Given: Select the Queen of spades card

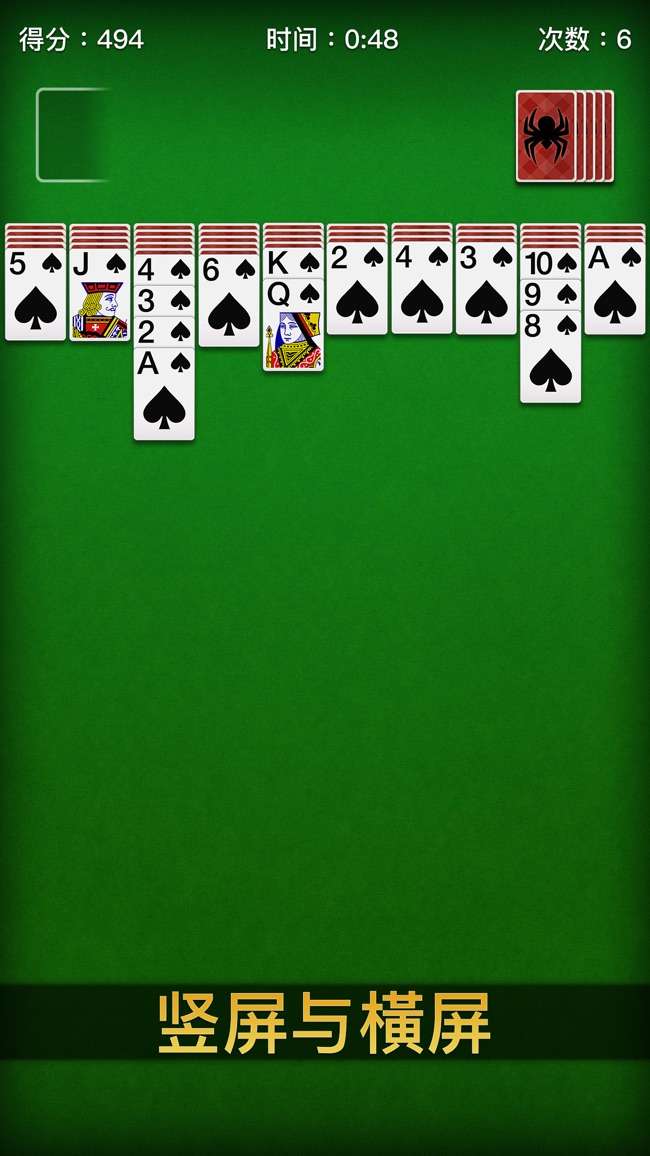Looking at the screenshot, I should coord(293,330).
